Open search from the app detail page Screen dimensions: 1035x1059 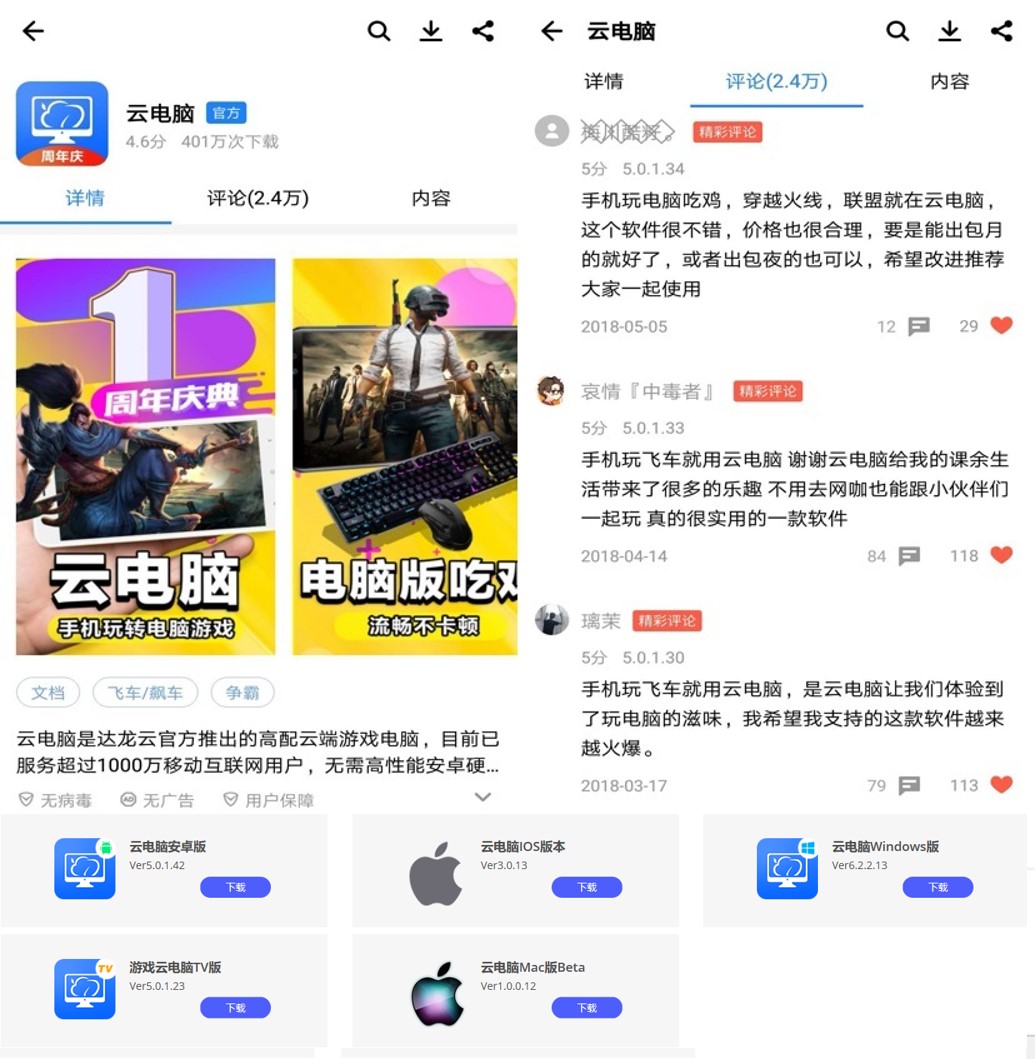378,30
